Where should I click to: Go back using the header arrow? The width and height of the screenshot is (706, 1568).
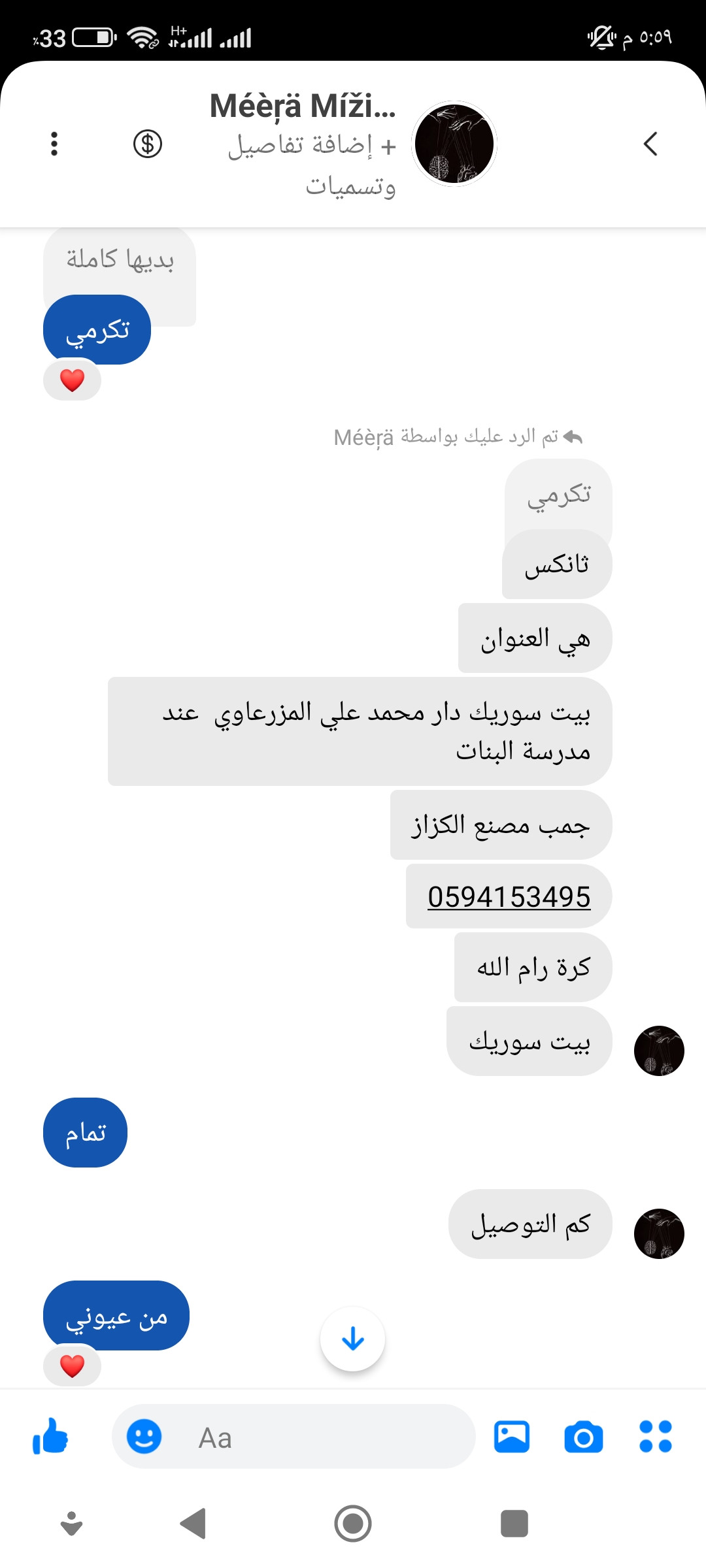[x=650, y=144]
